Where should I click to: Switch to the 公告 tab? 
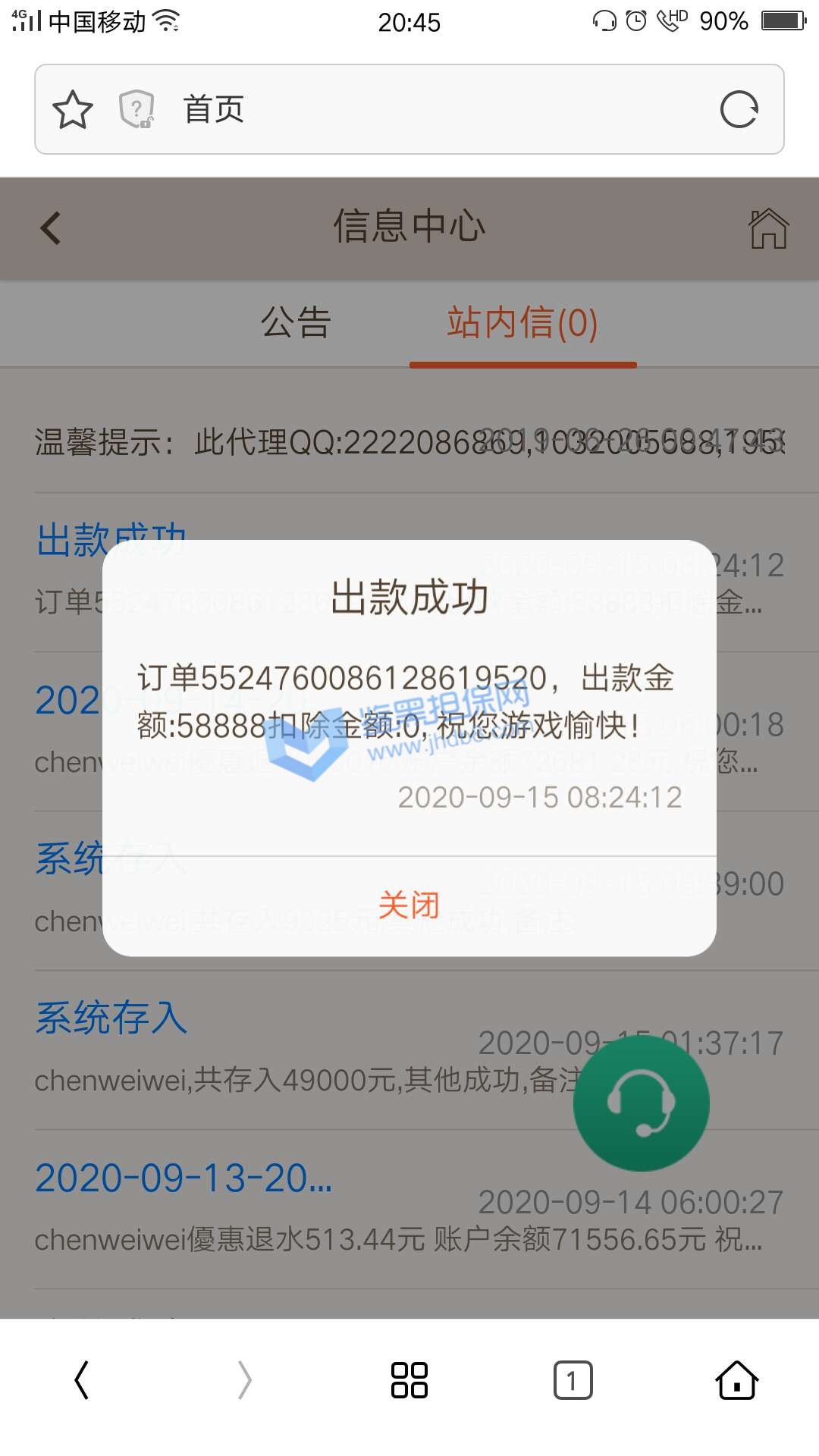click(296, 323)
